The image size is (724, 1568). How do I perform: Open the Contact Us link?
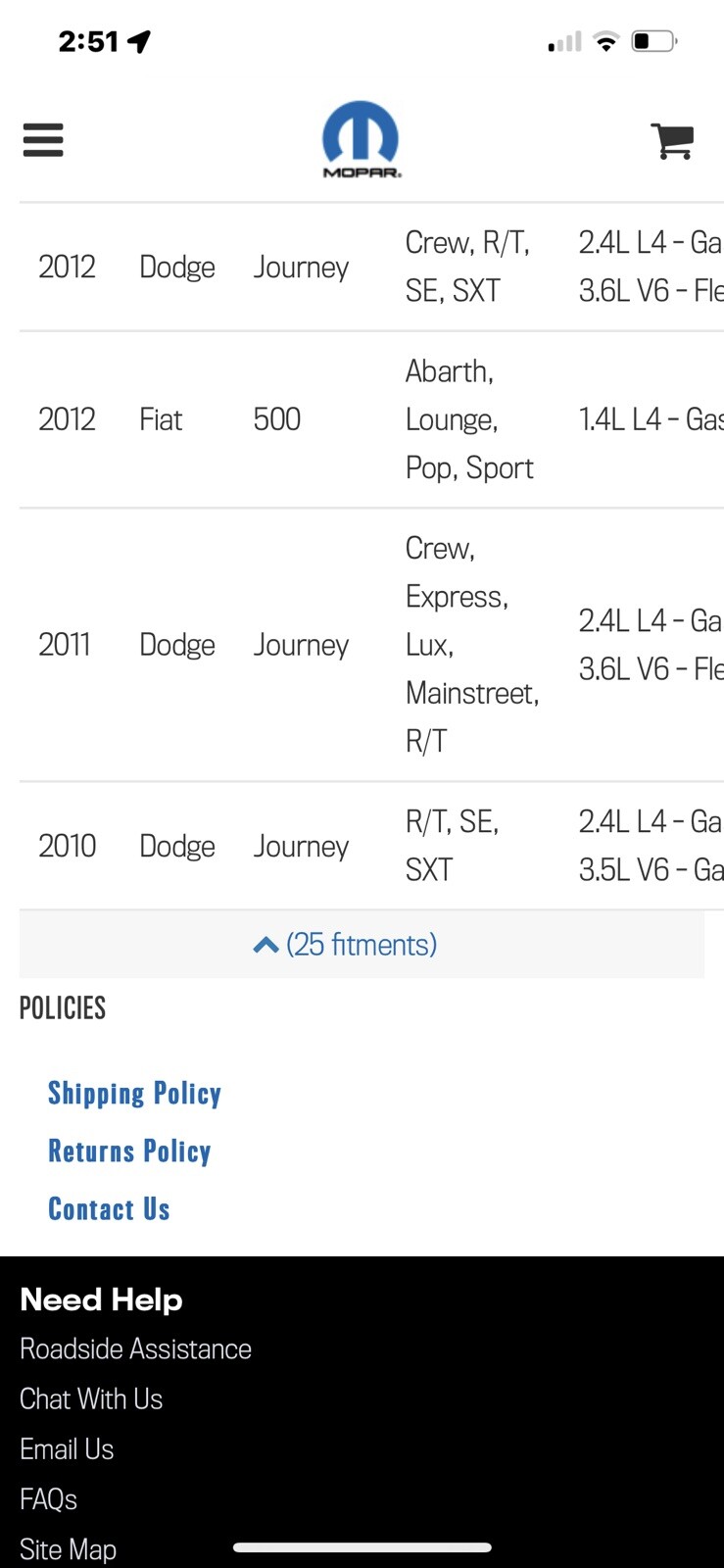[x=109, y=1208]
